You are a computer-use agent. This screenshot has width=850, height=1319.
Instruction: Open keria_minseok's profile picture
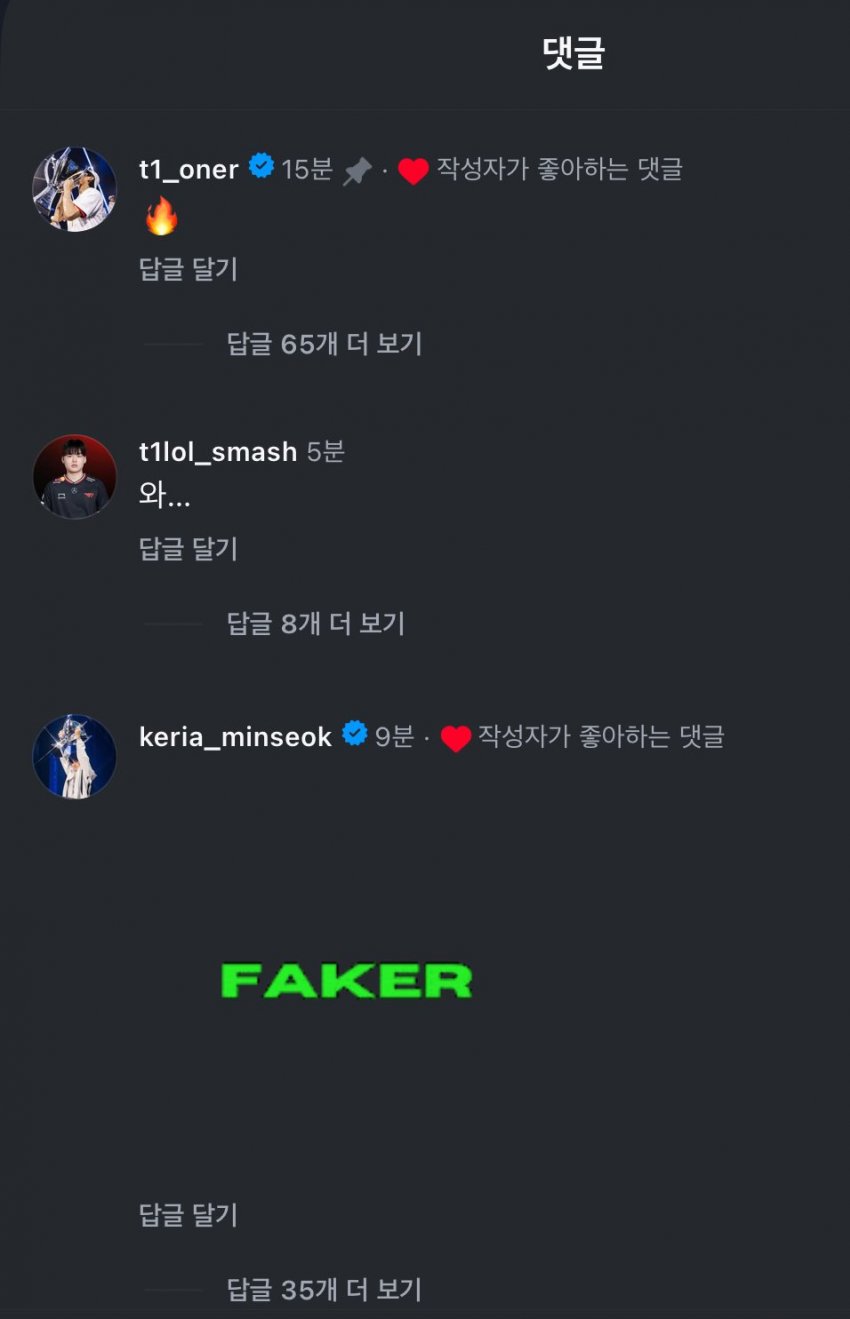pyautogui.click(x=74, y=756)
